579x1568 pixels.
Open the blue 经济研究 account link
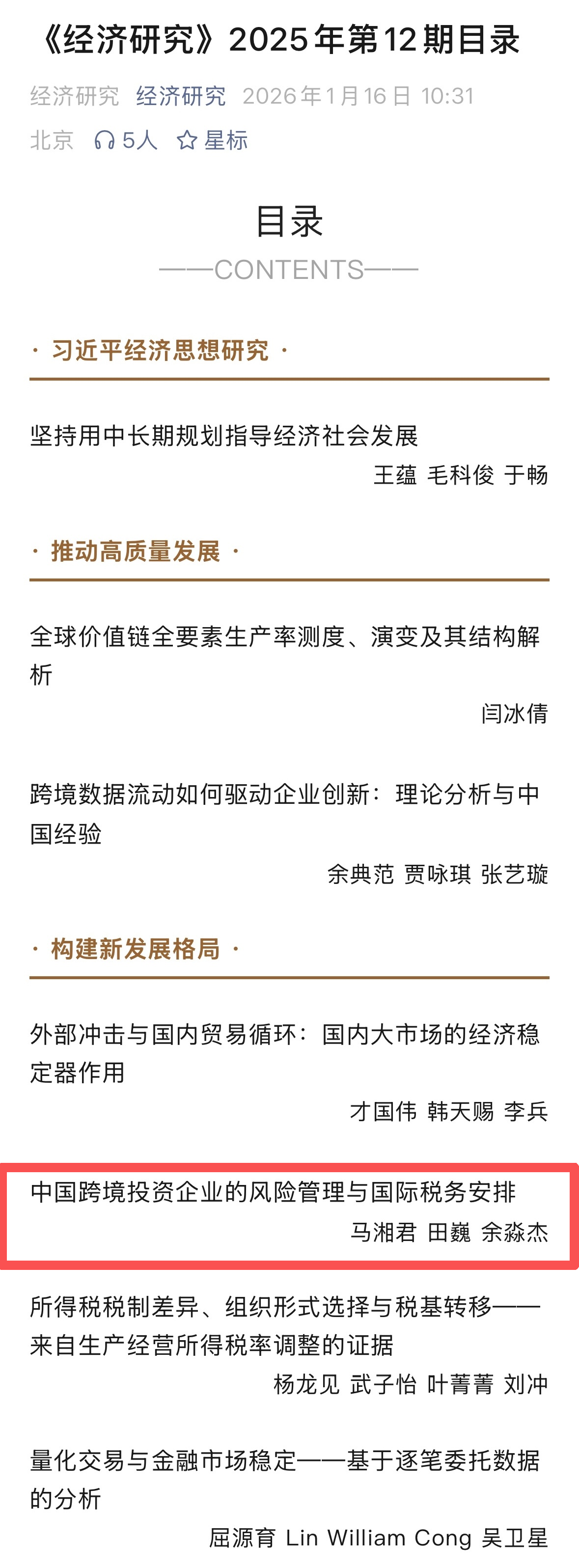click(x=181, y=96)
